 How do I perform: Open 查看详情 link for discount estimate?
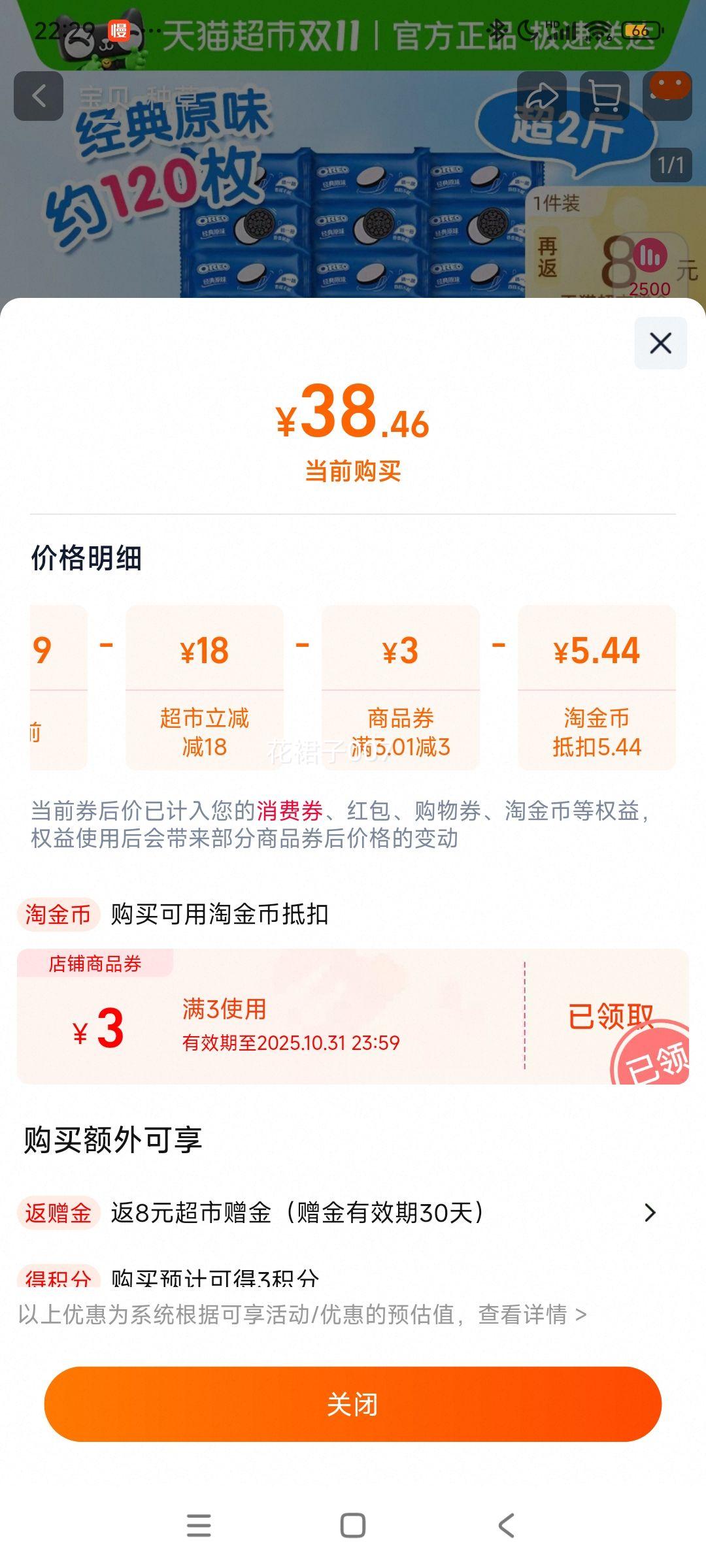point(531,1314)
